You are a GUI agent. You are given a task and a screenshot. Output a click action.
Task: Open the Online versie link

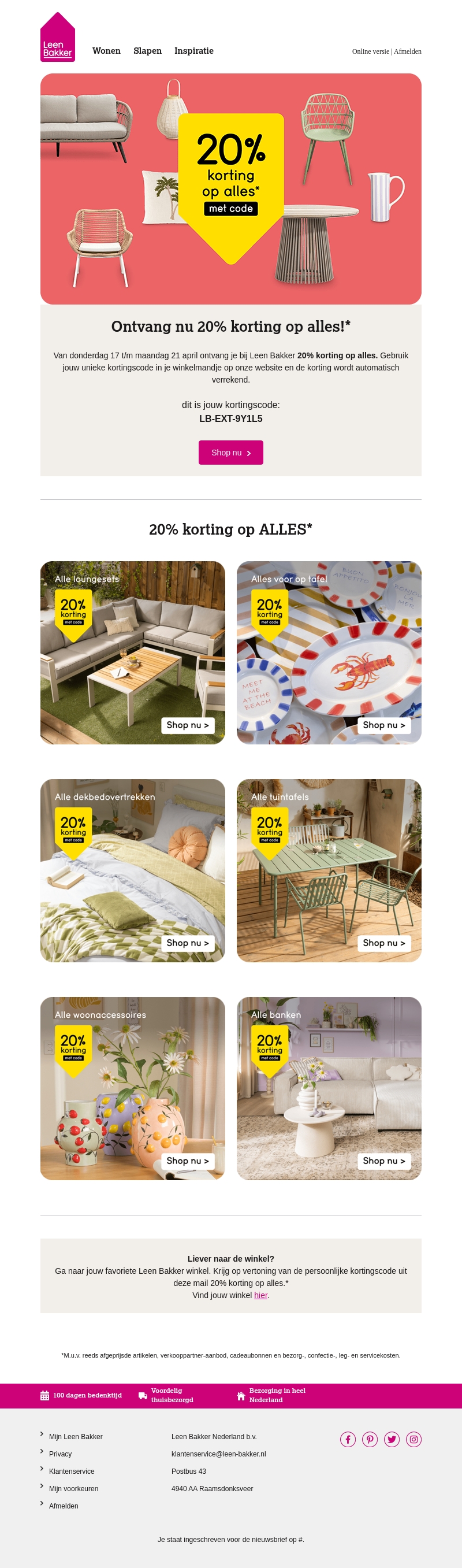coord(370,52)
